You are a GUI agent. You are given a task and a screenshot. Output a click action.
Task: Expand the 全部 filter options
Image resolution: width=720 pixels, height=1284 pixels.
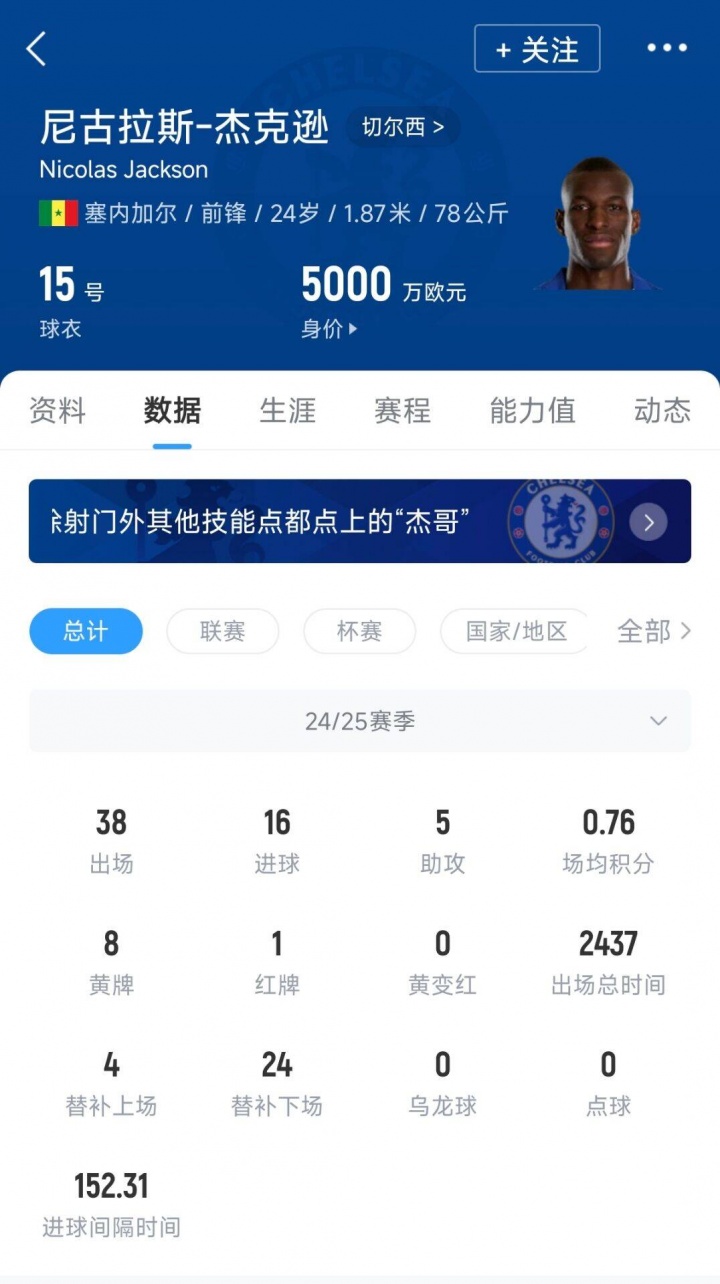[654, 631]
